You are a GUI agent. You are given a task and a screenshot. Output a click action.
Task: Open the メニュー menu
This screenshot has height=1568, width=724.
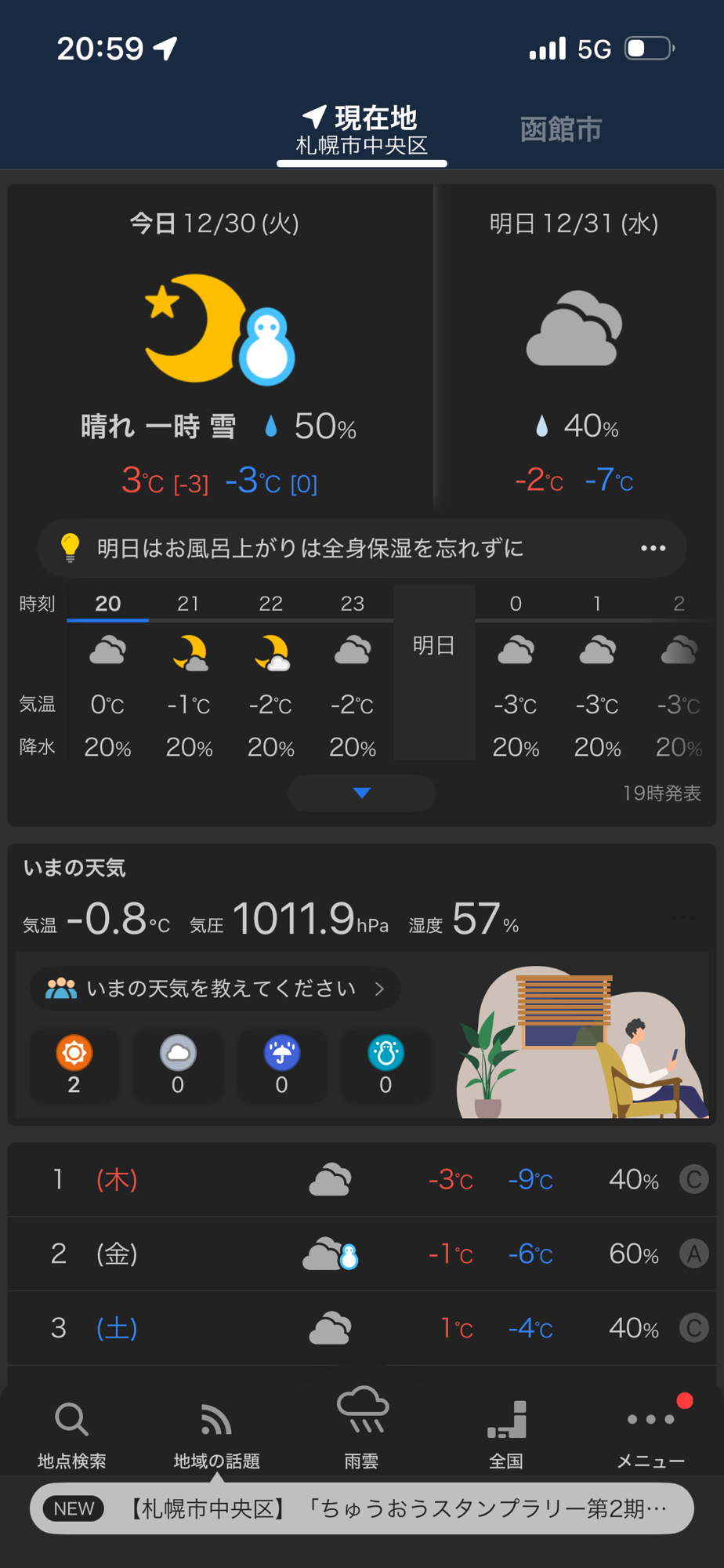pyautogui.click(x=650, y=1433)
